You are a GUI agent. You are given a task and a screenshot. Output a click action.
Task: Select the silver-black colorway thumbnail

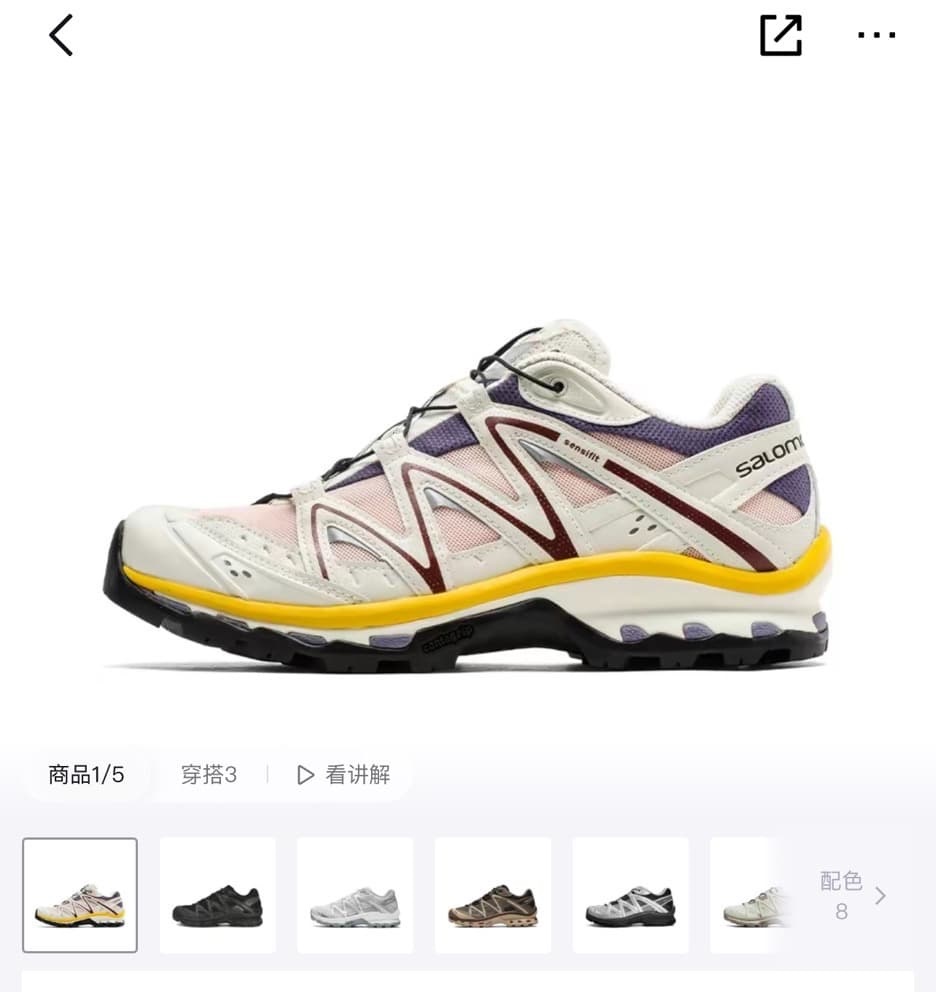630,895
